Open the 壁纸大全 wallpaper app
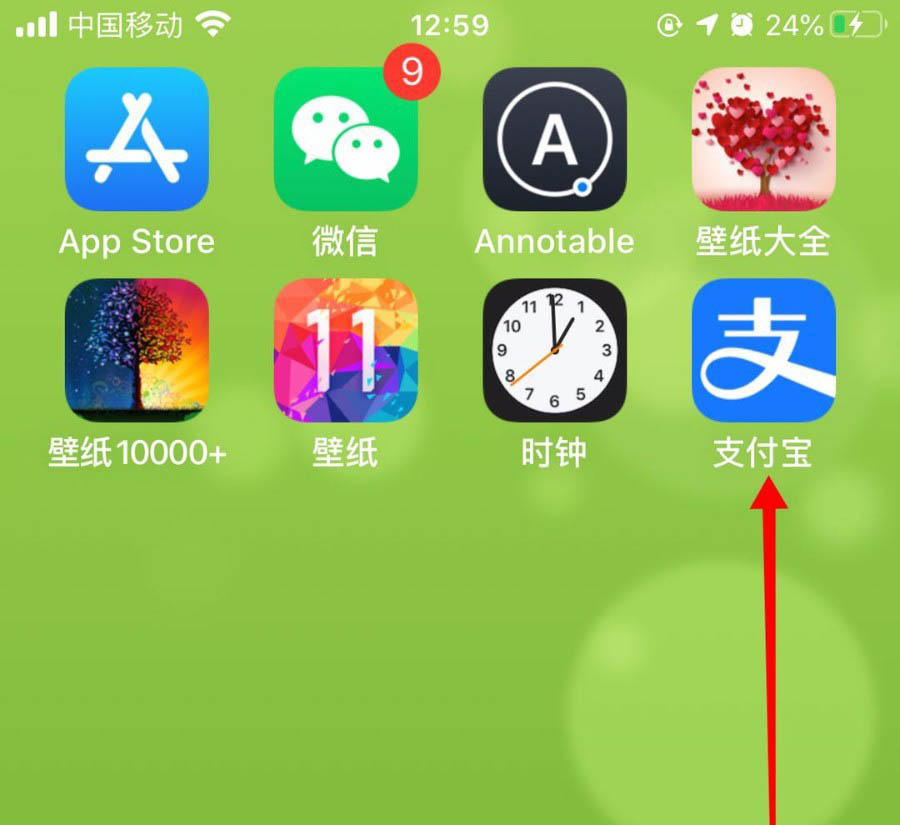900x825 pixels. pos(763,139)
